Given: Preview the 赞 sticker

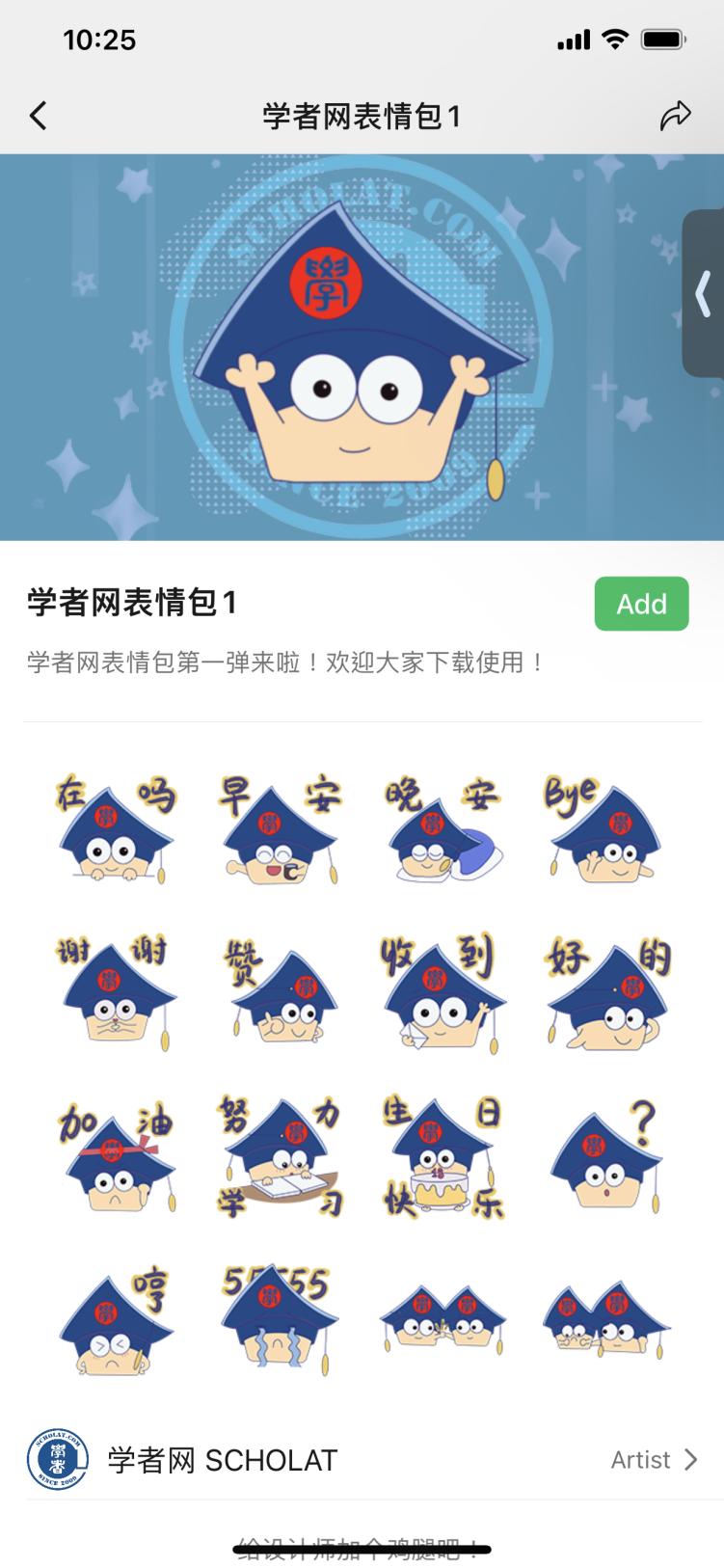Looking at the screenshot, I should [280, 992].
